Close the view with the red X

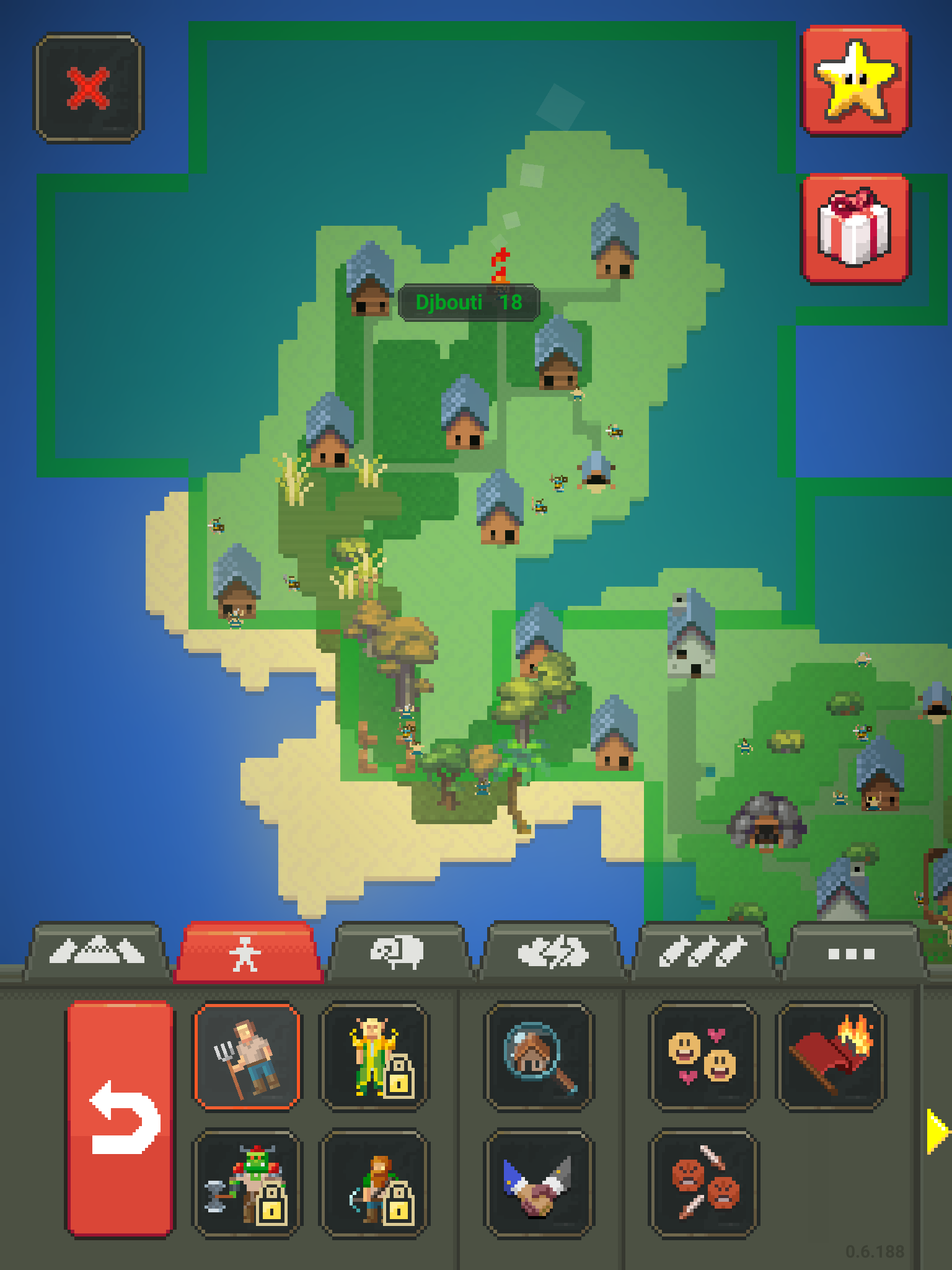click(89, 88)
